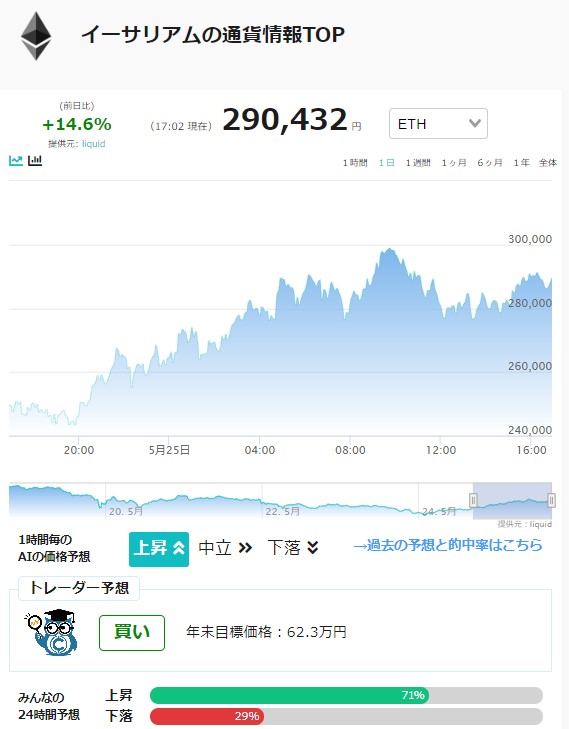The image size is (569, 729).
Task: Select the 1時間 chart range
Action: [355, 163]
